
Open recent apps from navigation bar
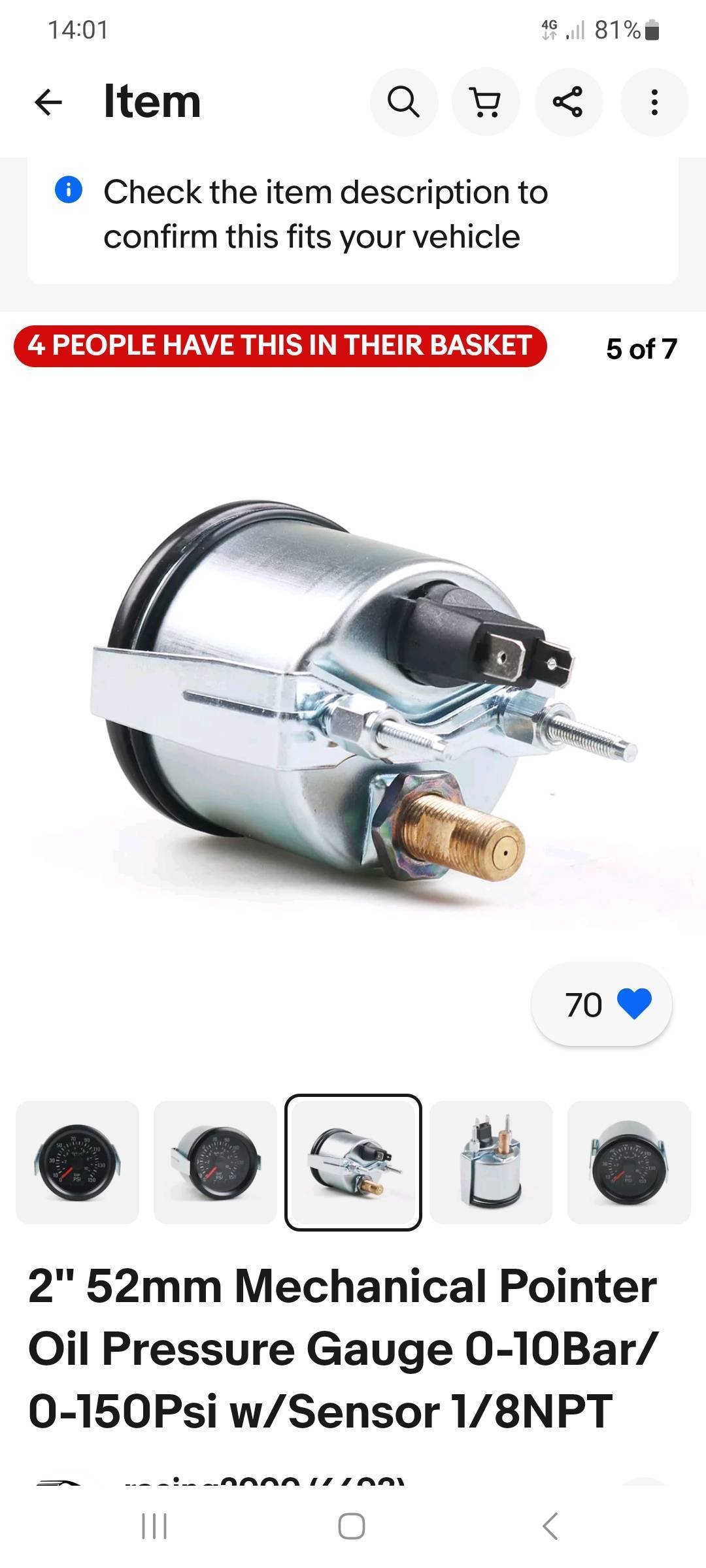[154, 1527]
